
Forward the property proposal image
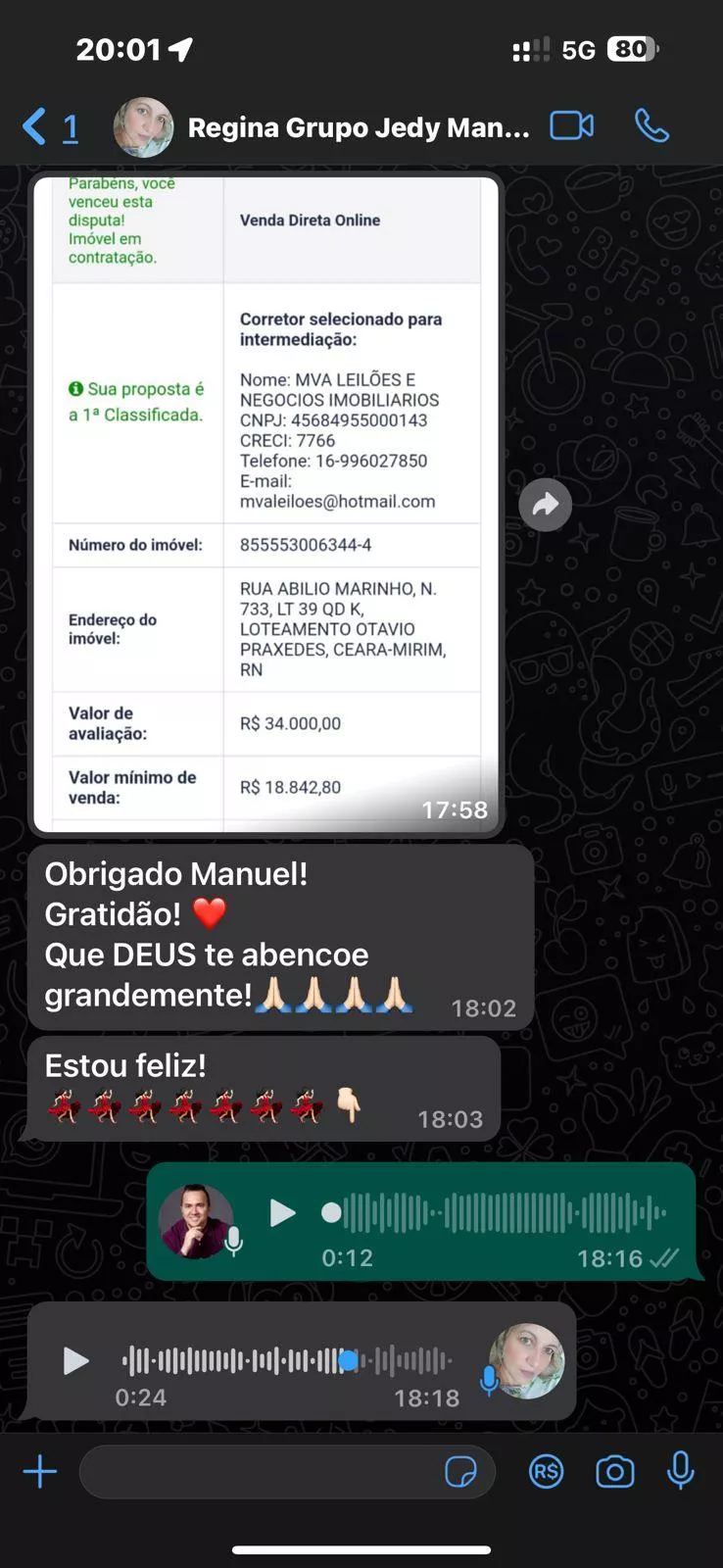click(x=545, y=505)
